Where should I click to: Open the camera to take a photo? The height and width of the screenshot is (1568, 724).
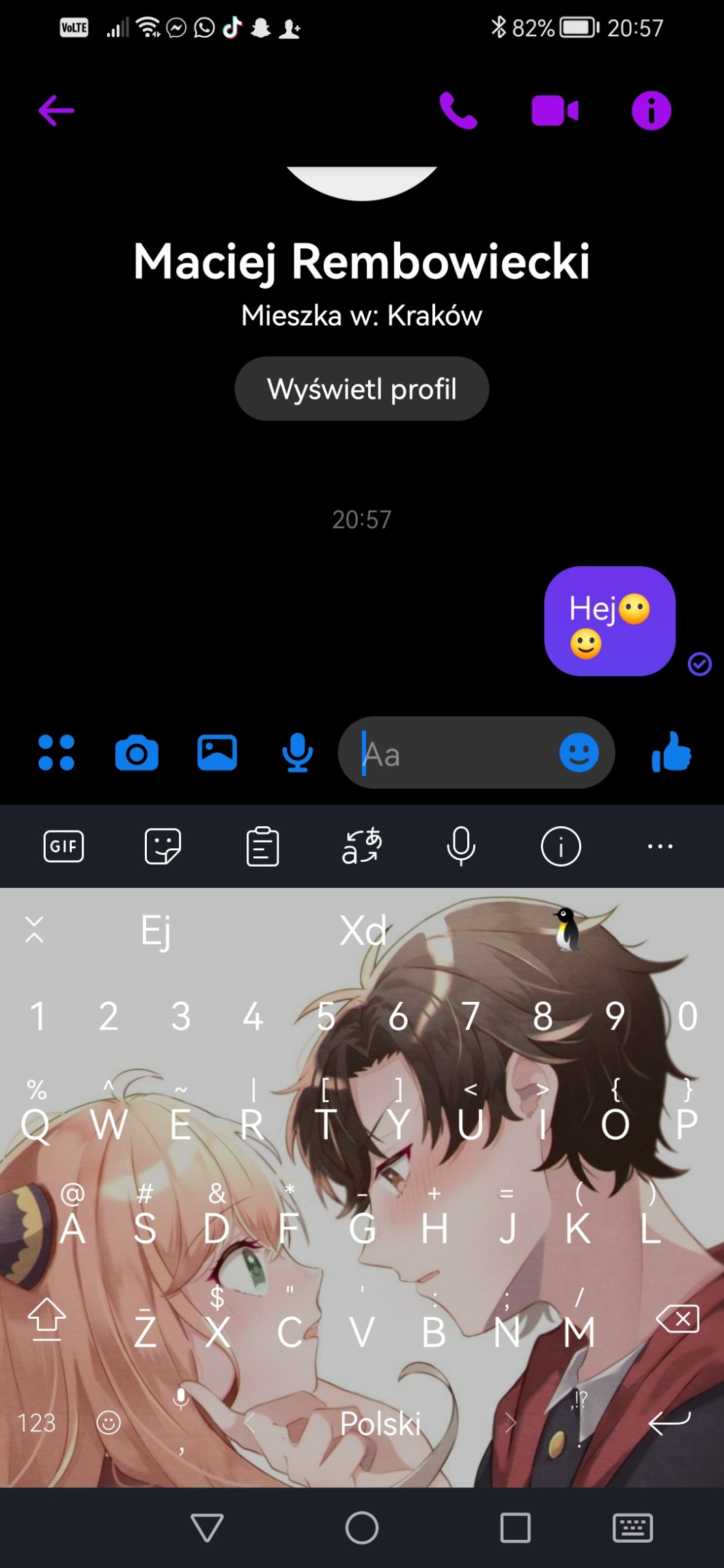tap(137, 753)
